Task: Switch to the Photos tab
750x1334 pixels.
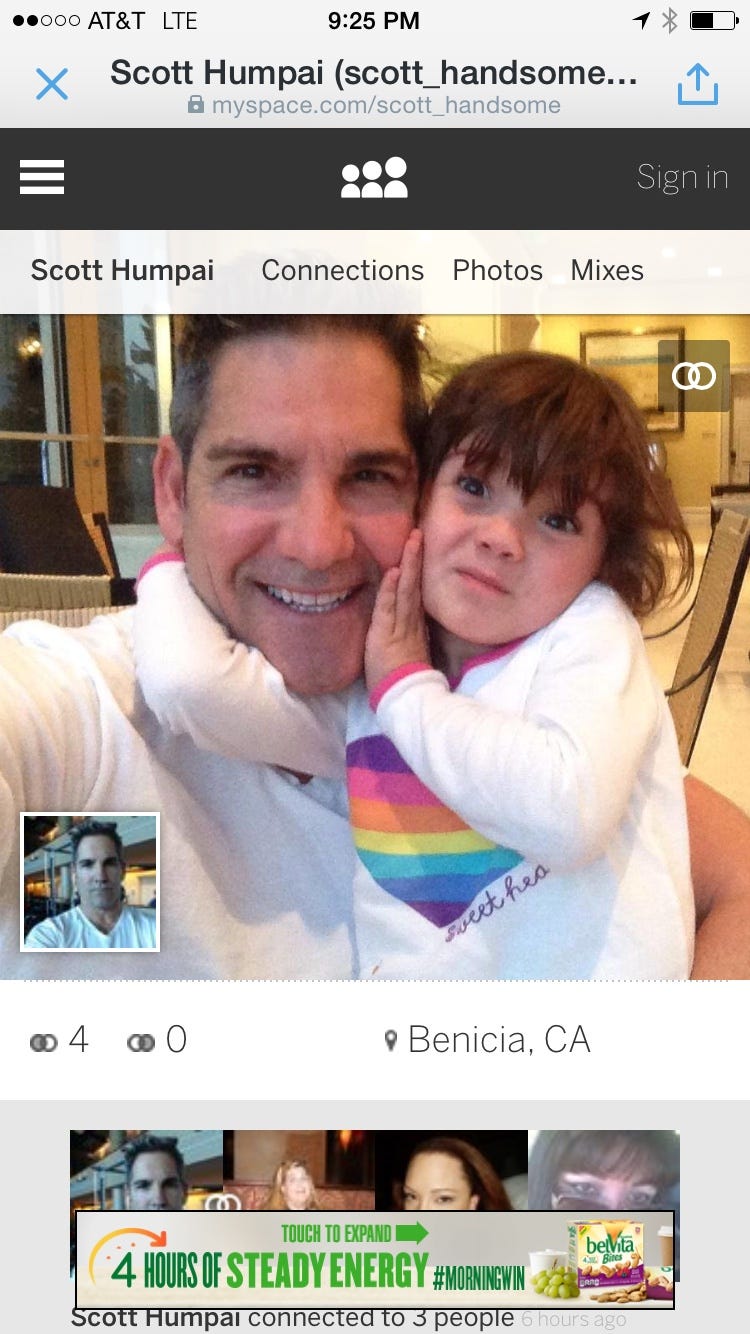Action: click(497, 270)
